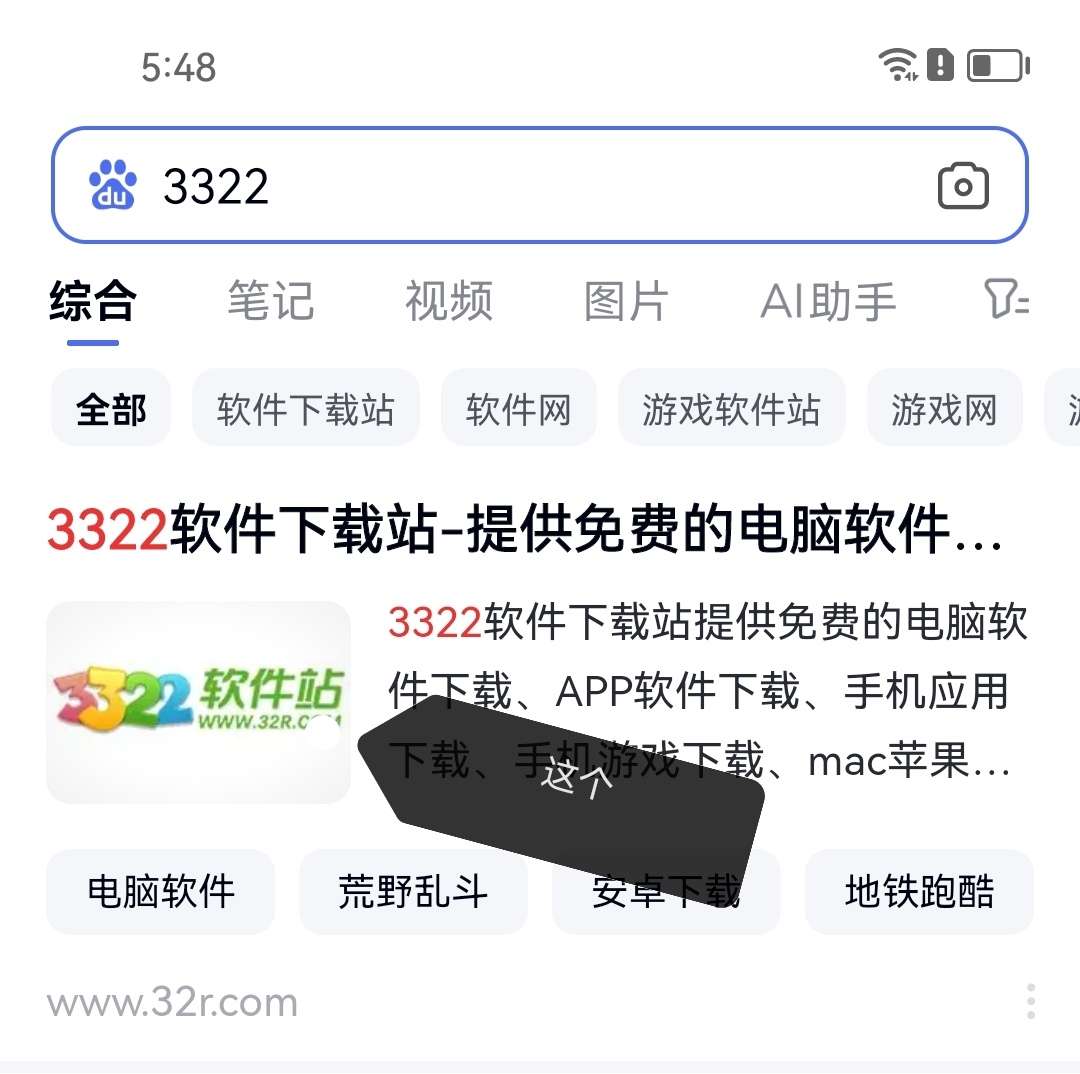Screen dimensions: 1080x1074
Task: Open the 3322软件站 logo thumbnail
Action: click(198, 701)
